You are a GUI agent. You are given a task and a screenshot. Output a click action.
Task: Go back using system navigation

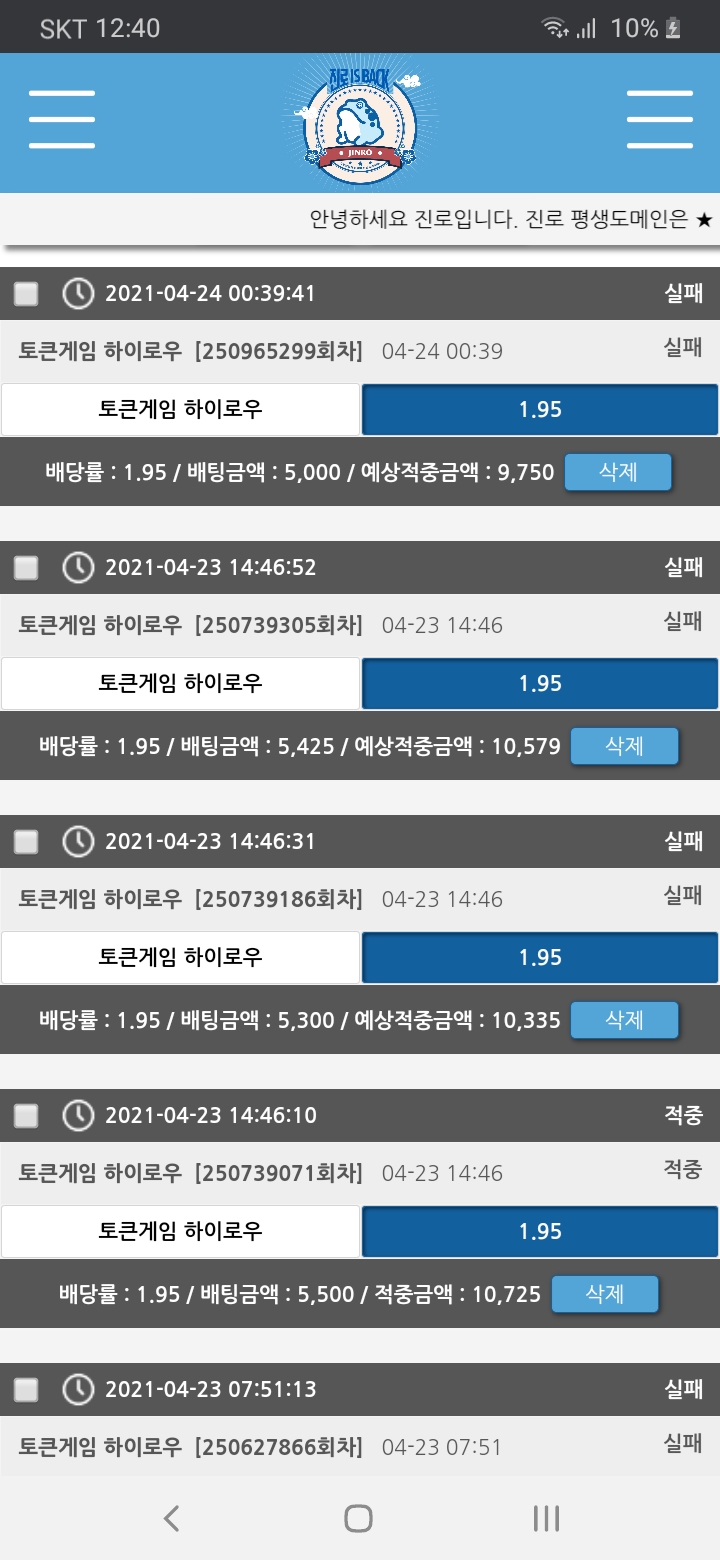[172, 1519]
